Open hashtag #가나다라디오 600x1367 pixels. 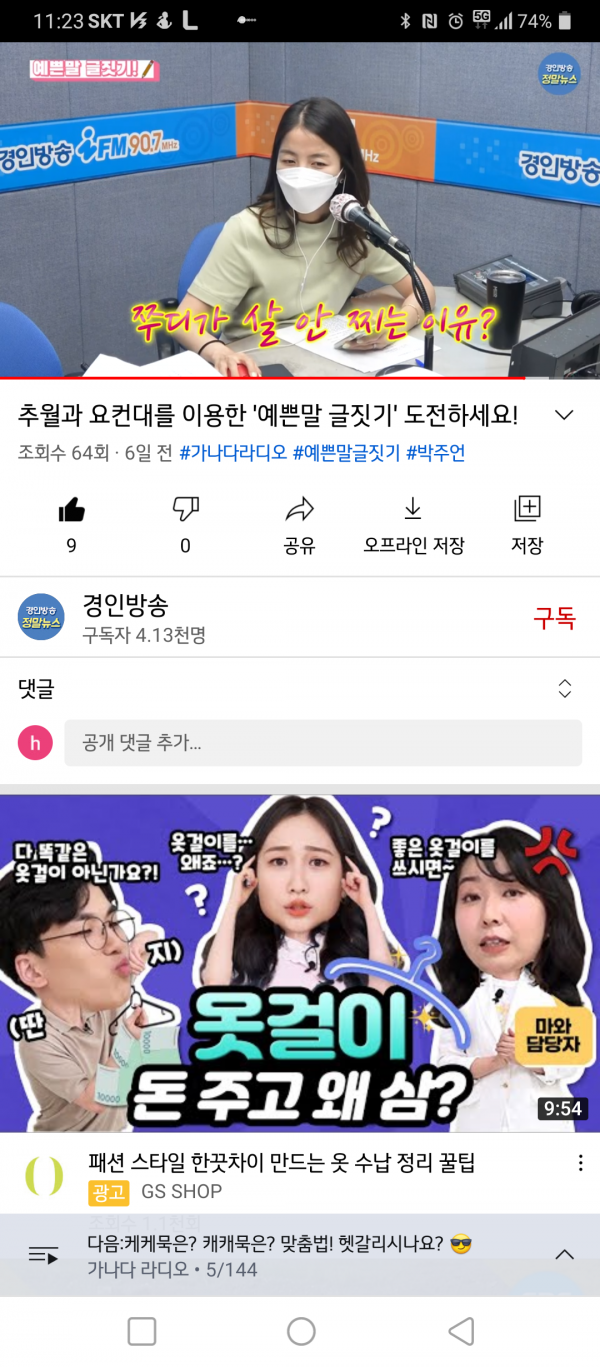tap(233, 454)
